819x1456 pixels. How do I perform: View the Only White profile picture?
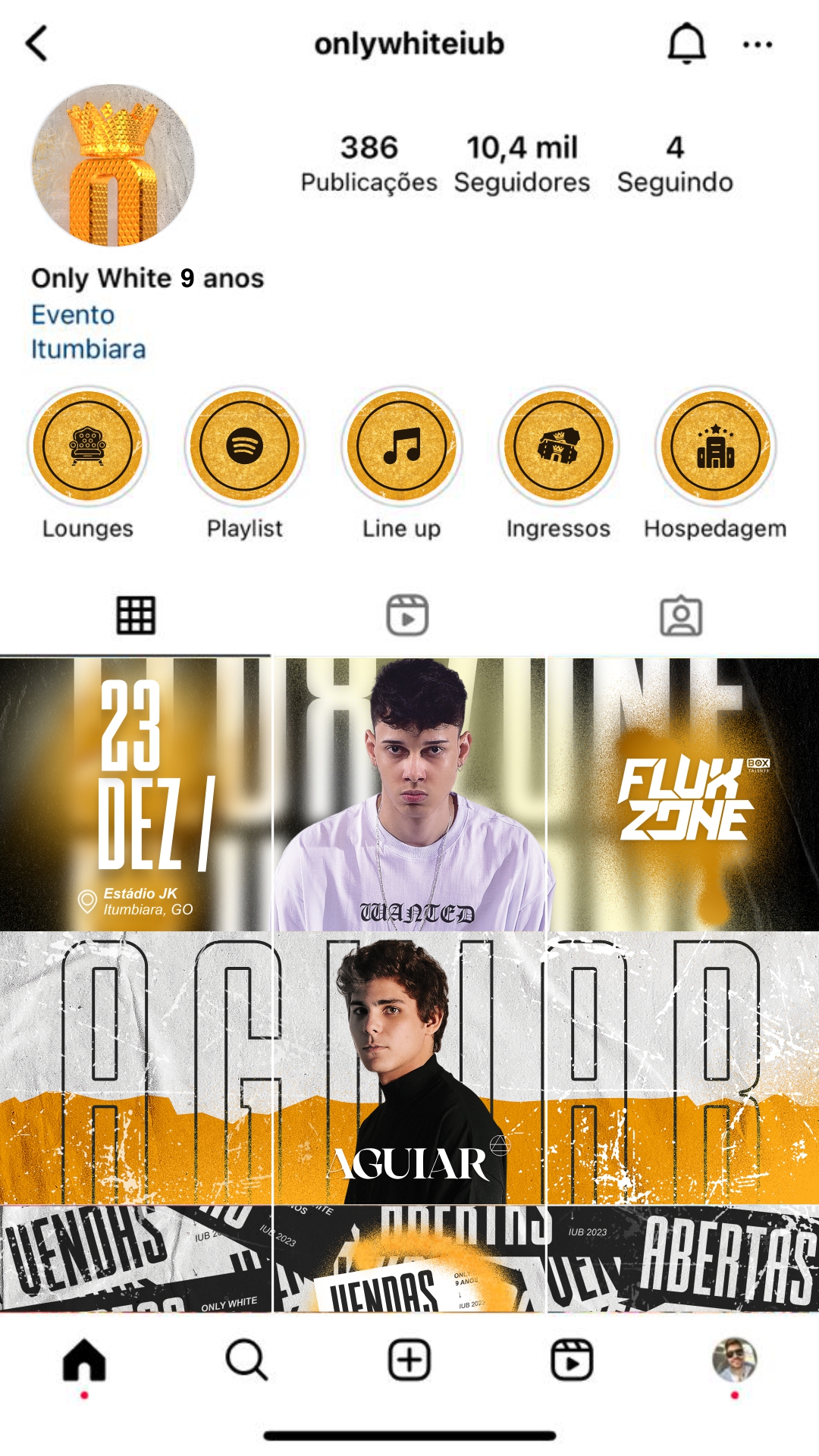[x=113, y=165]
